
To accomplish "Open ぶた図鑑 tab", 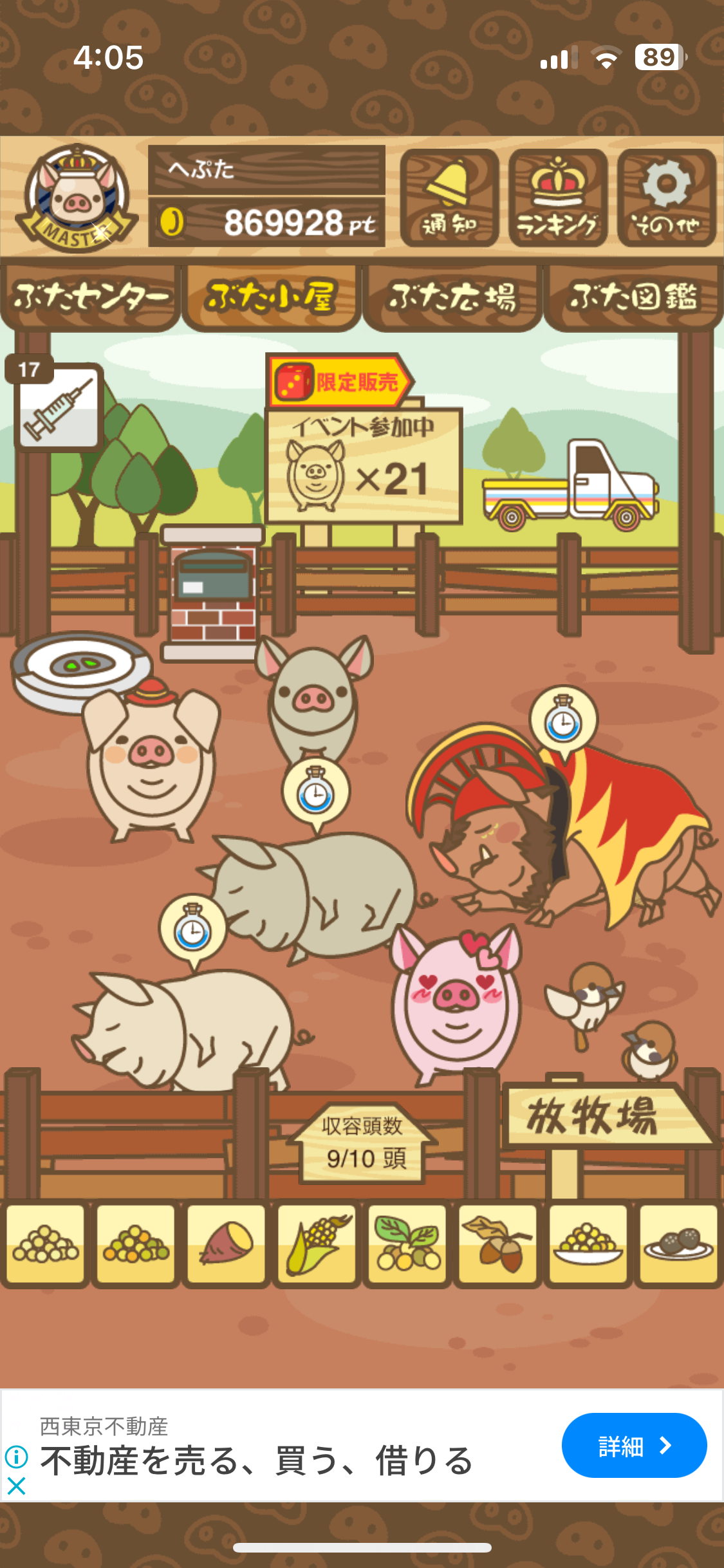I will pyautogui.click(x=633, y=297).
